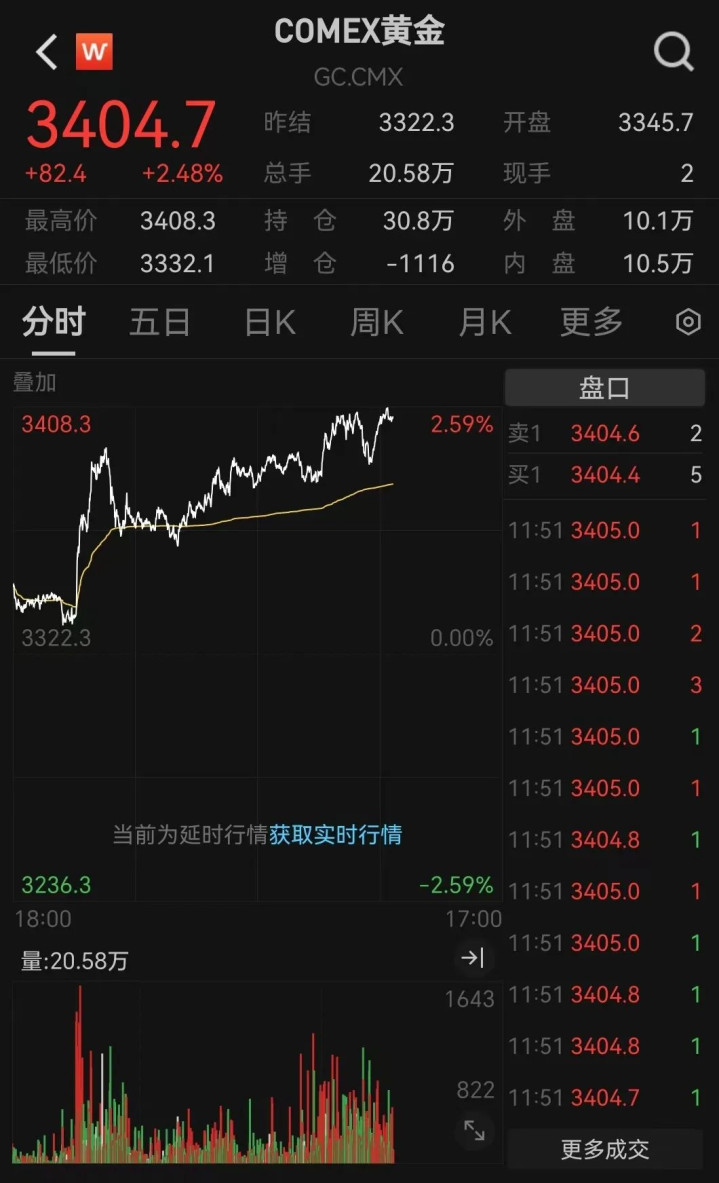Open chart settings hexagon icon
This screenshot has width=719, height=1183.
click(688, 322)
